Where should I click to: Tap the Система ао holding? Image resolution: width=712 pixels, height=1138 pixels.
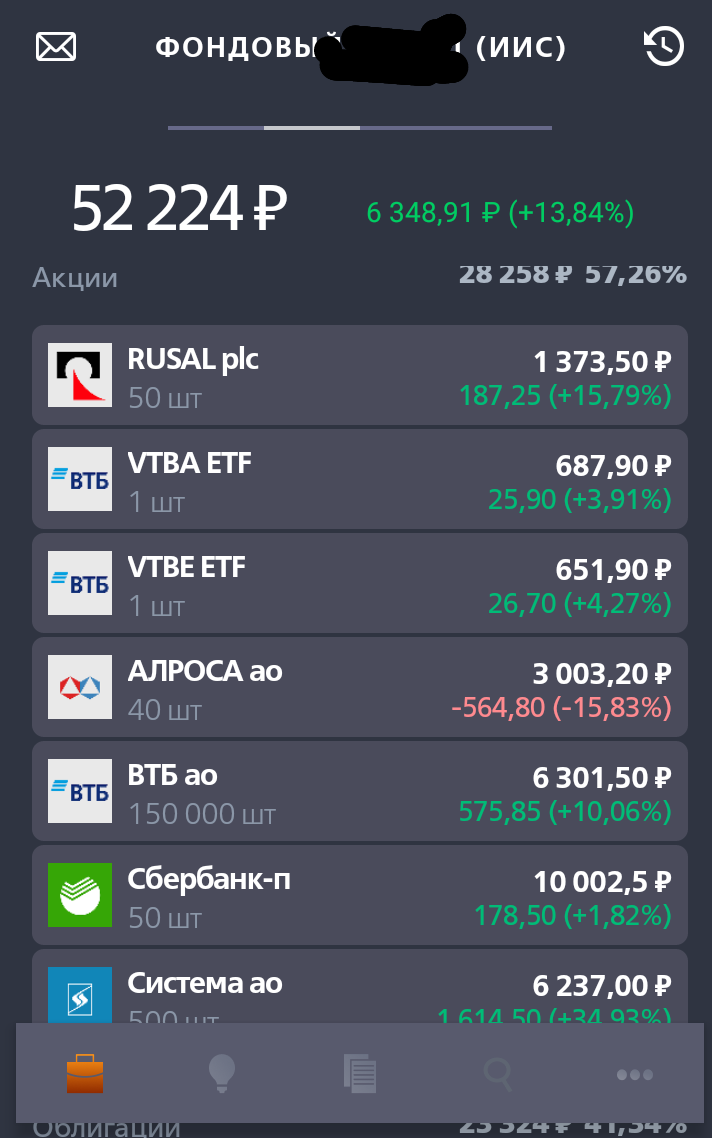point(359,986)
